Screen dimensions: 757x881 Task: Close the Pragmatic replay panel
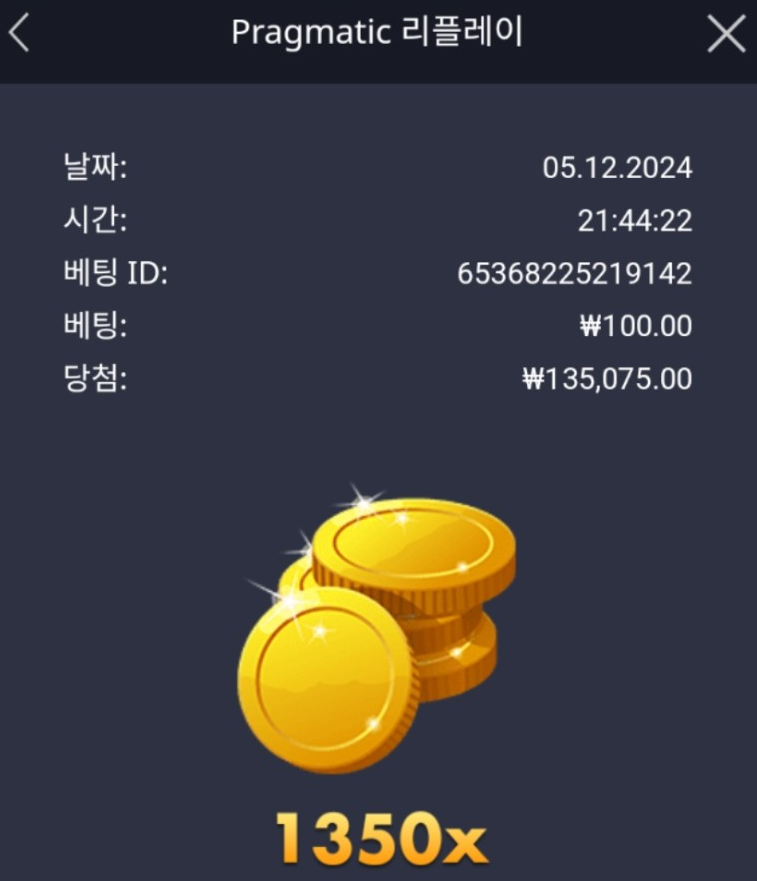click(725, 35)
